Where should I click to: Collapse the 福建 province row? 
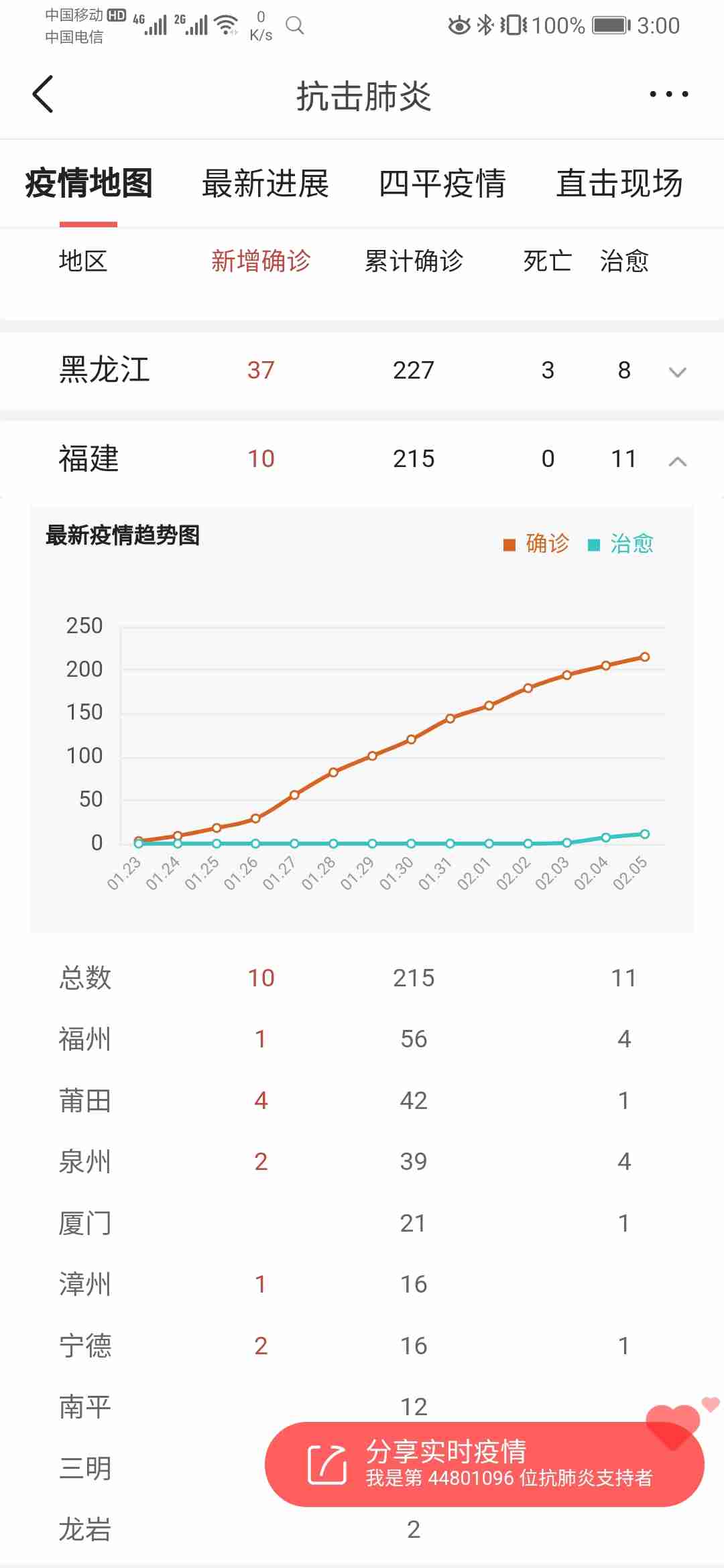(x=677, y=461)
